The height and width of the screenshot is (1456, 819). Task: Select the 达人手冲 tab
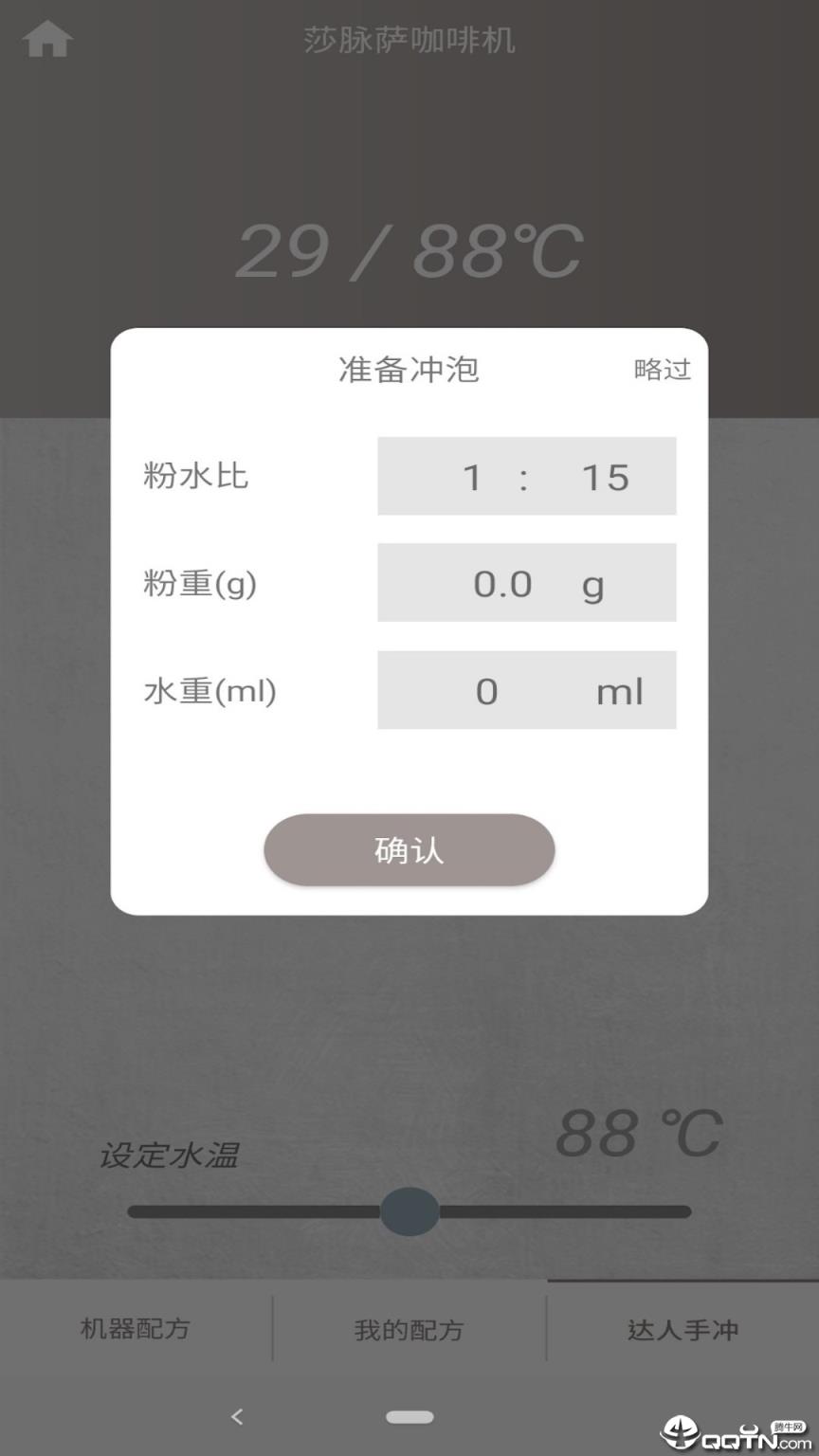[x=682, y=1329]
